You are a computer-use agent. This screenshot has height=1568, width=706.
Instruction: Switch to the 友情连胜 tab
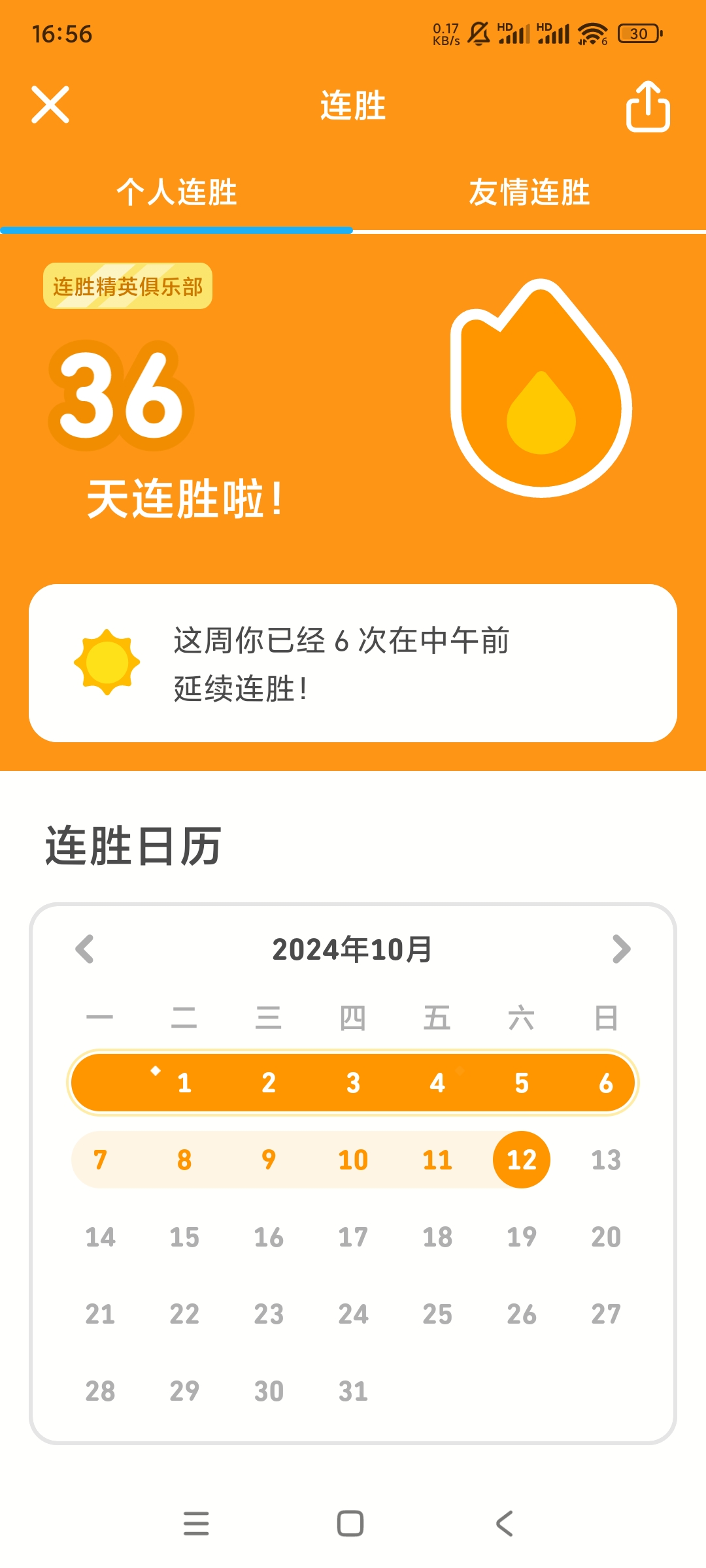tap(529, 193)
